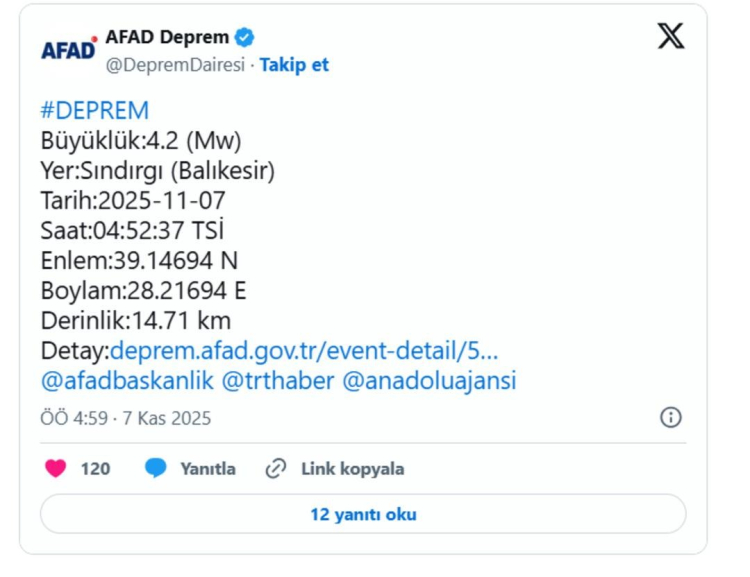The width and height of the screenshot is (750, 577).
Task: Open the @afadbaskanlik mention
Action: [125, 381]
